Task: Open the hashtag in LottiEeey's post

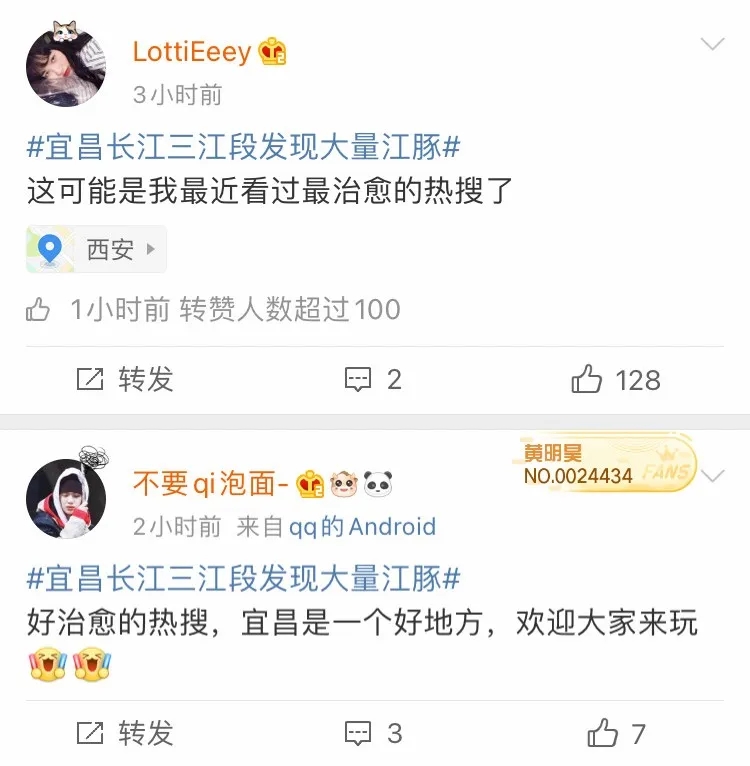Action: tap(243, 148)
